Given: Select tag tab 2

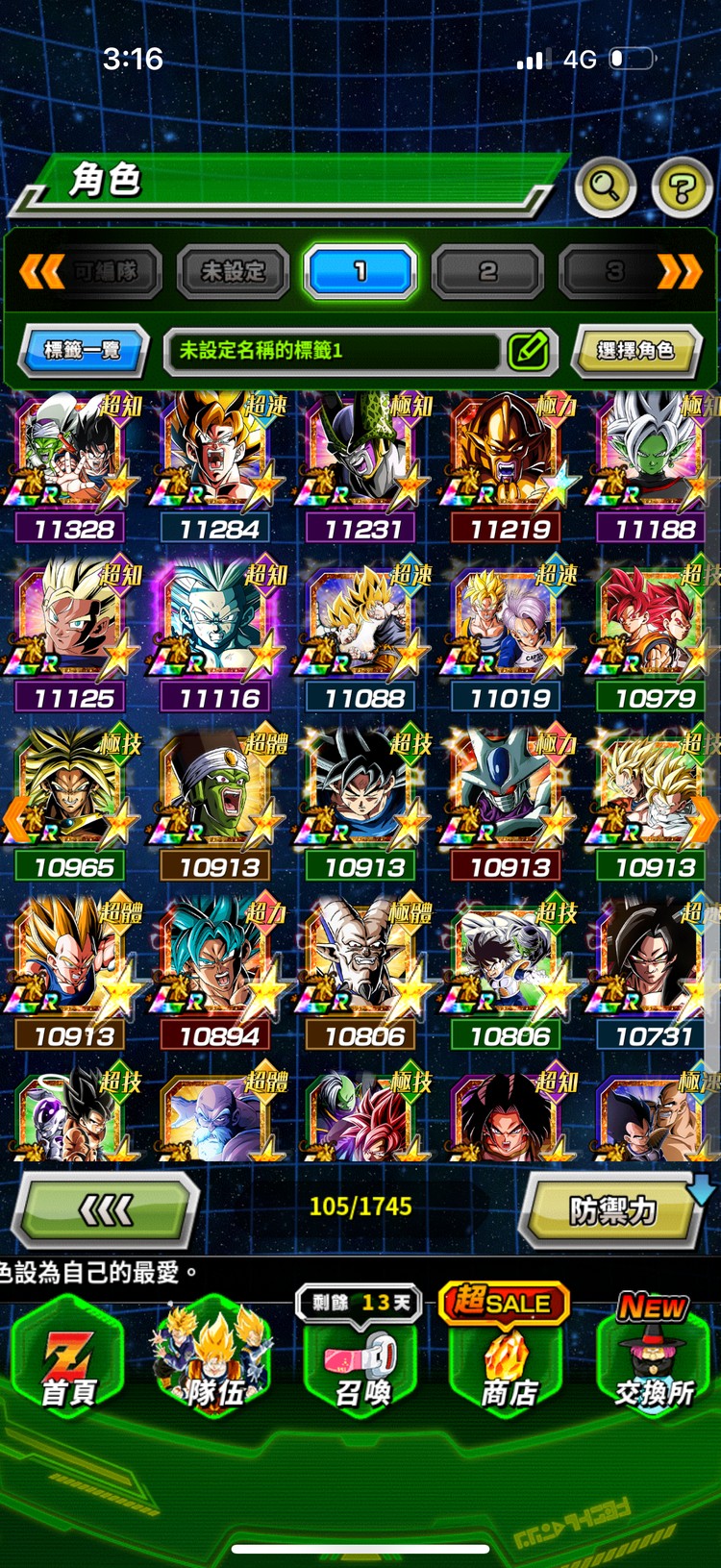Looking at the screenshot, I should (x=487, y=272).
